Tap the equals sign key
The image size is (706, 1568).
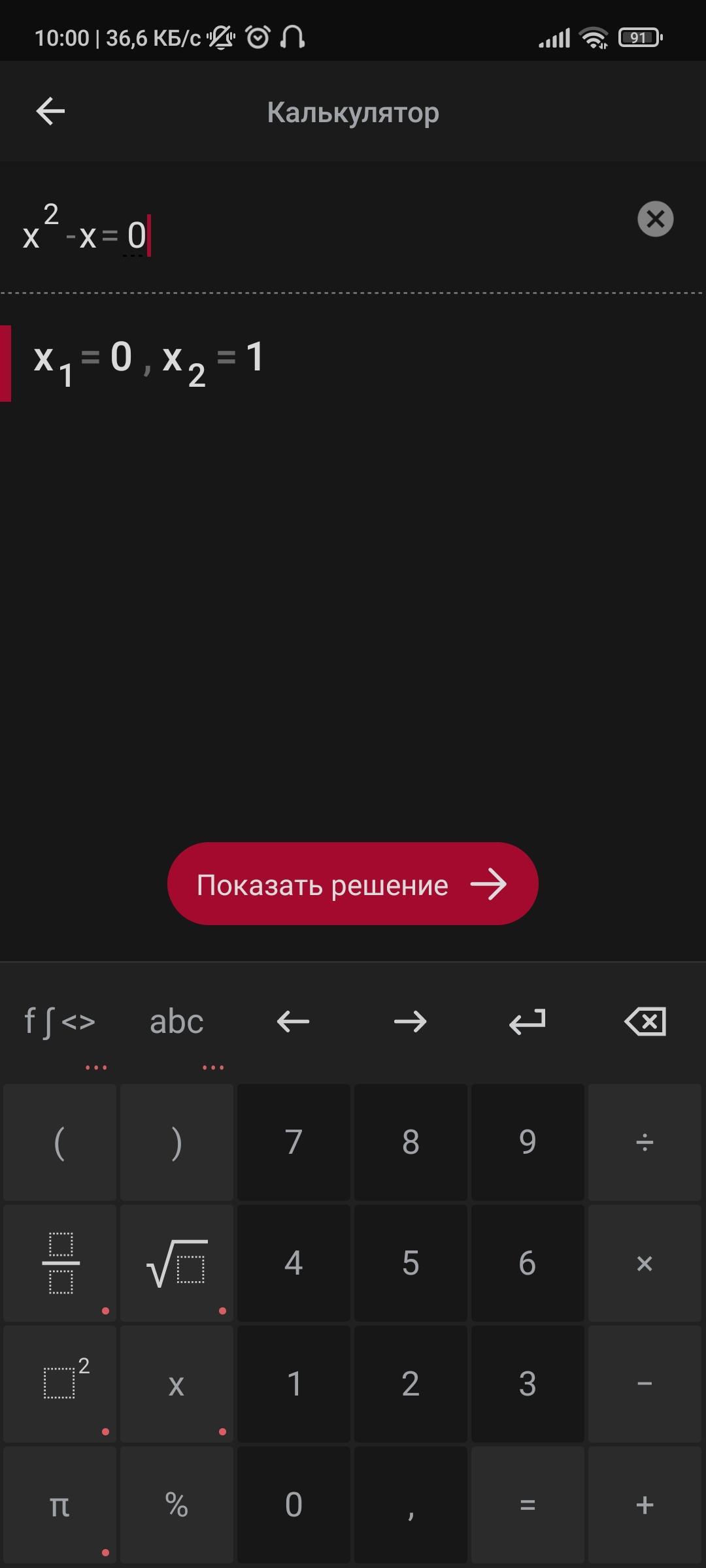(528, 1505)
